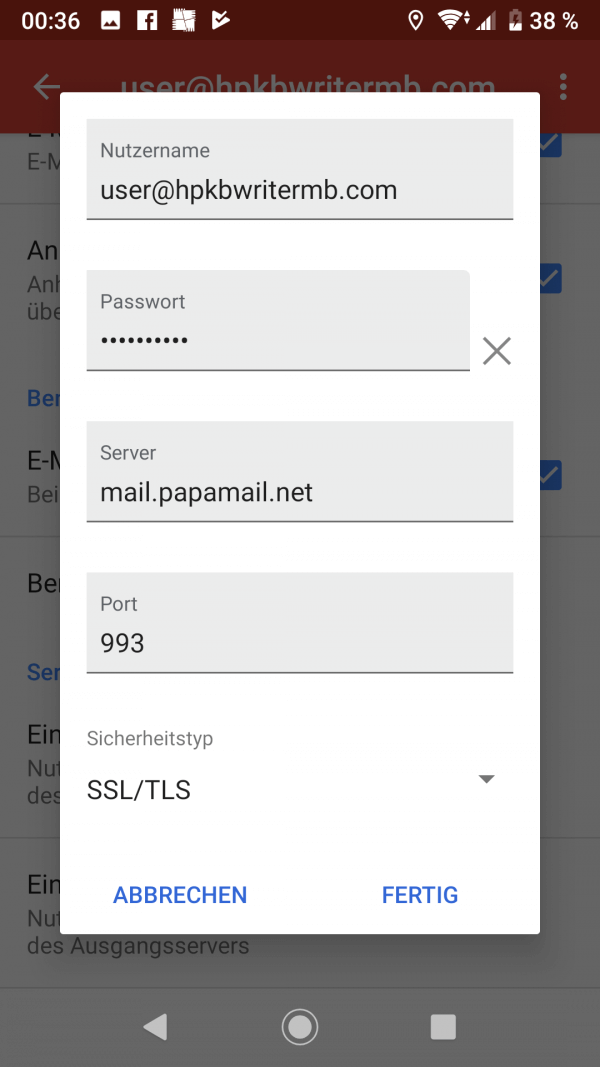600x1067 pixels.
Task: Edit the Nutzername field
Action: point(299,169)
